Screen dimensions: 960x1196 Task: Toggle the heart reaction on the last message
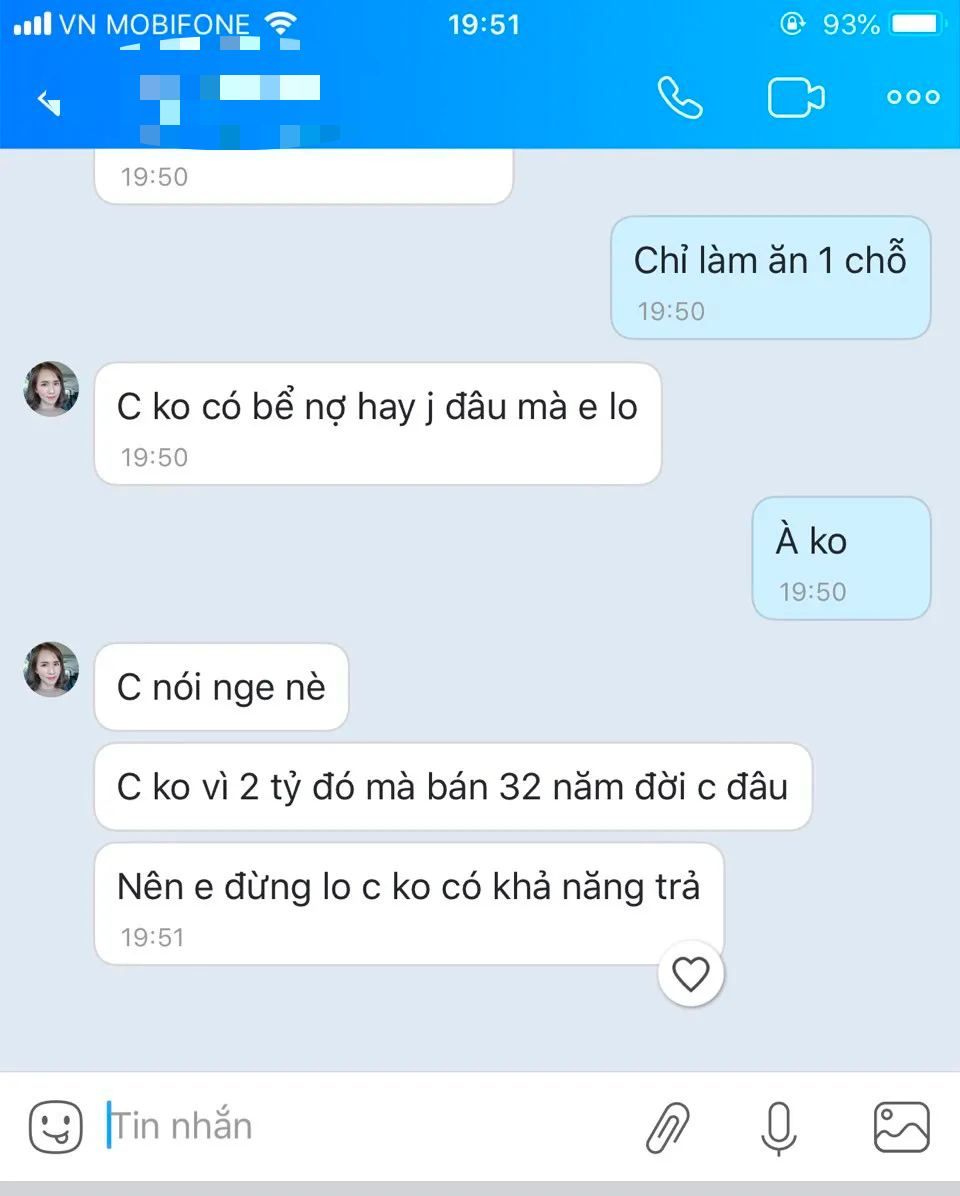(x=690, y=973)
